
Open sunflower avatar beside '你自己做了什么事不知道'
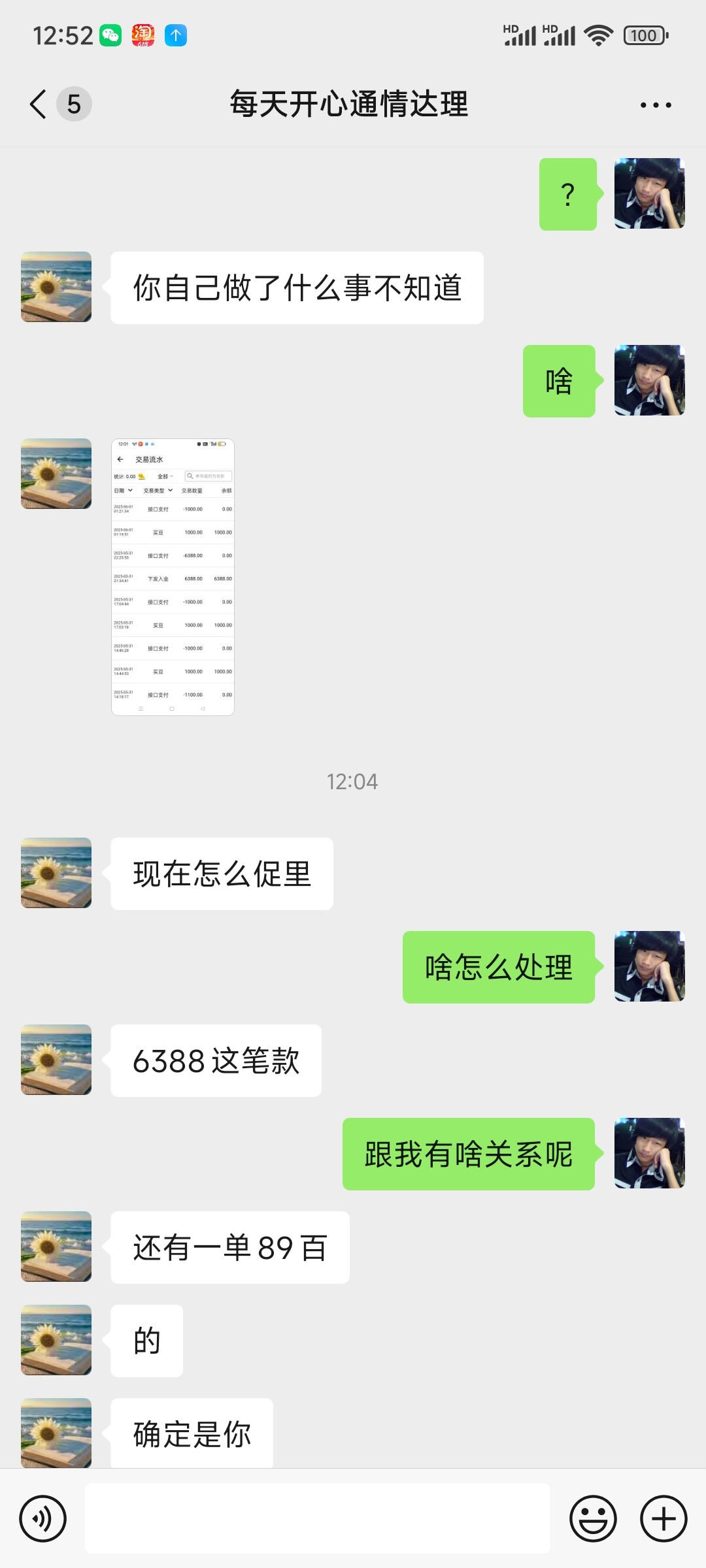pyautogui.click(x=56, y=287)
